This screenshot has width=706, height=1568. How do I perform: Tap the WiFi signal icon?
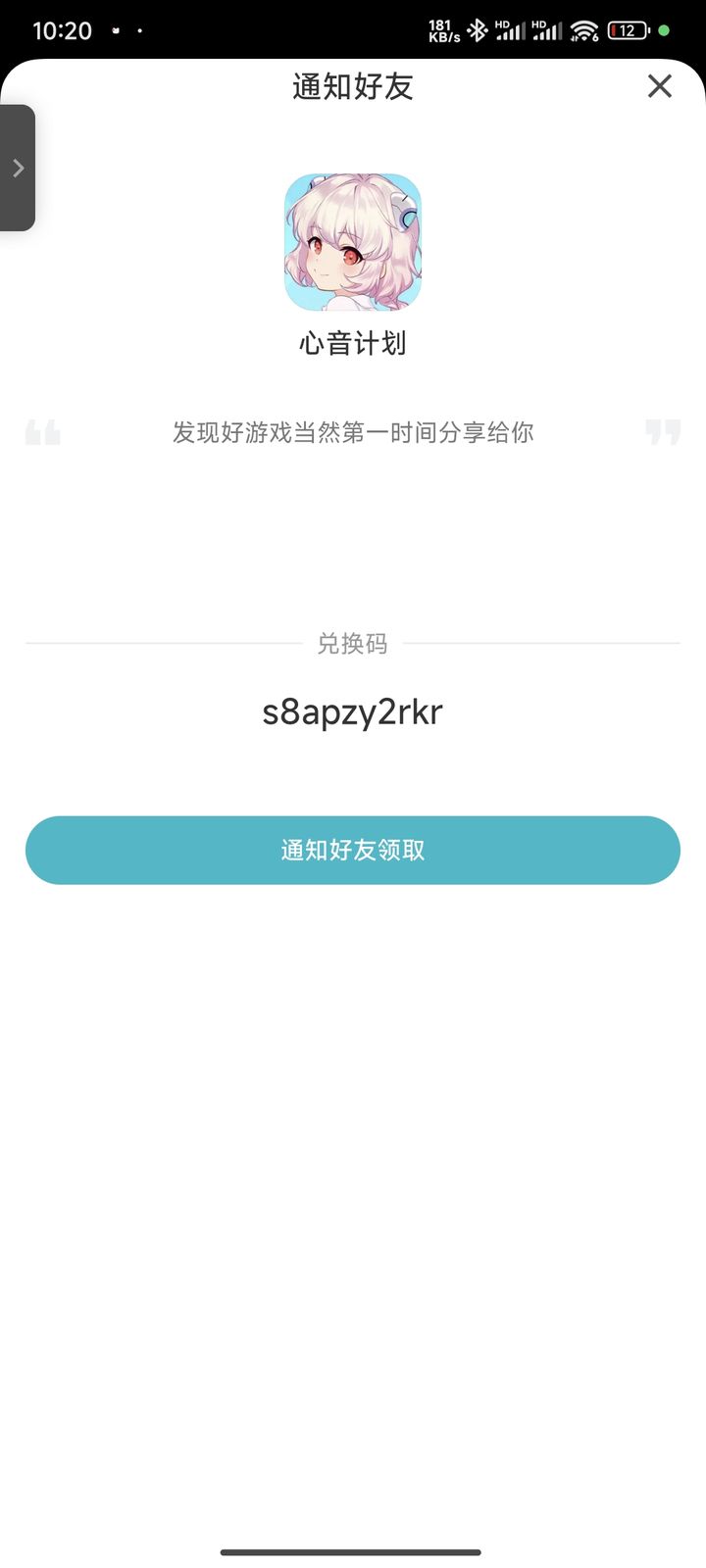[x=585, y=29]
